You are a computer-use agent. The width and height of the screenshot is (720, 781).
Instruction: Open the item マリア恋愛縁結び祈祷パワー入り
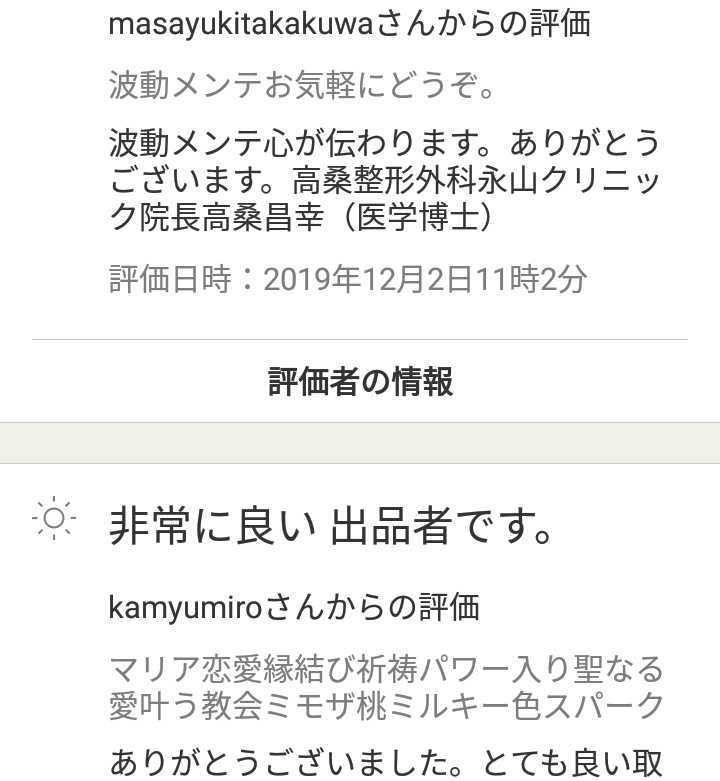(386, 686)
